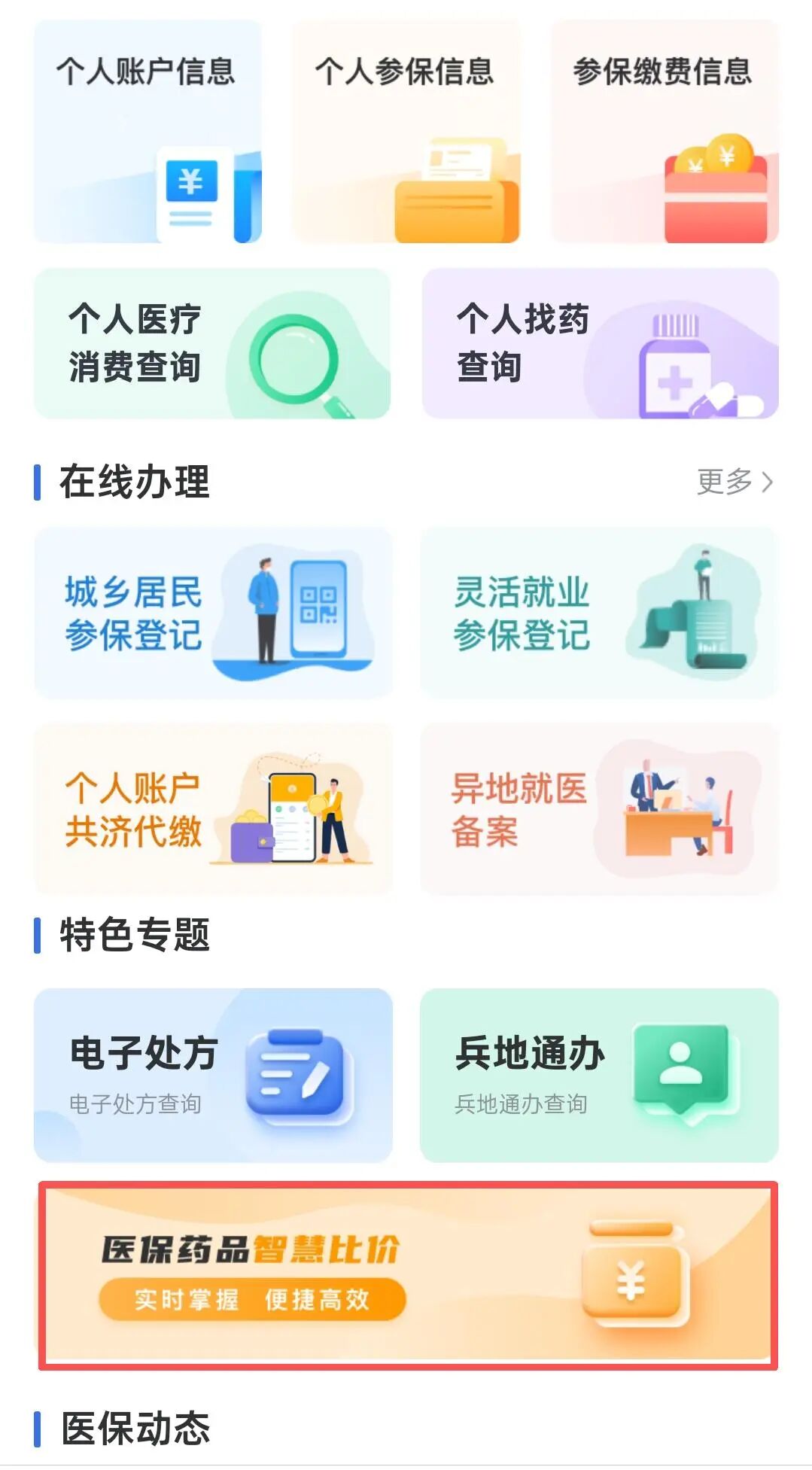Image resolution: width=812 pixels, height=1470 pixels.
Task: Tap 医保药品智慧比价 banner
Action: 407,1275
